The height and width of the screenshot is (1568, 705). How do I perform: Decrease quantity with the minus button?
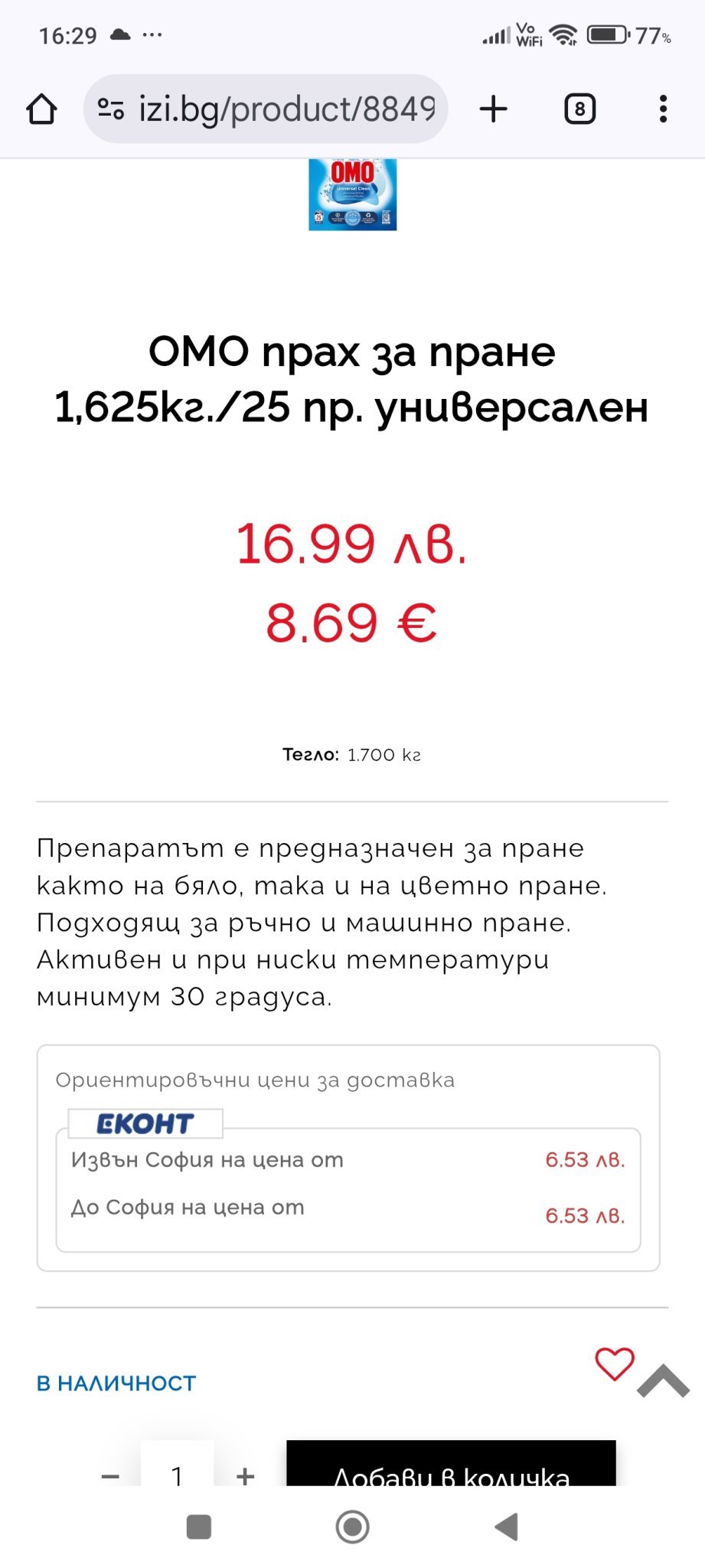click(110, 1475)
